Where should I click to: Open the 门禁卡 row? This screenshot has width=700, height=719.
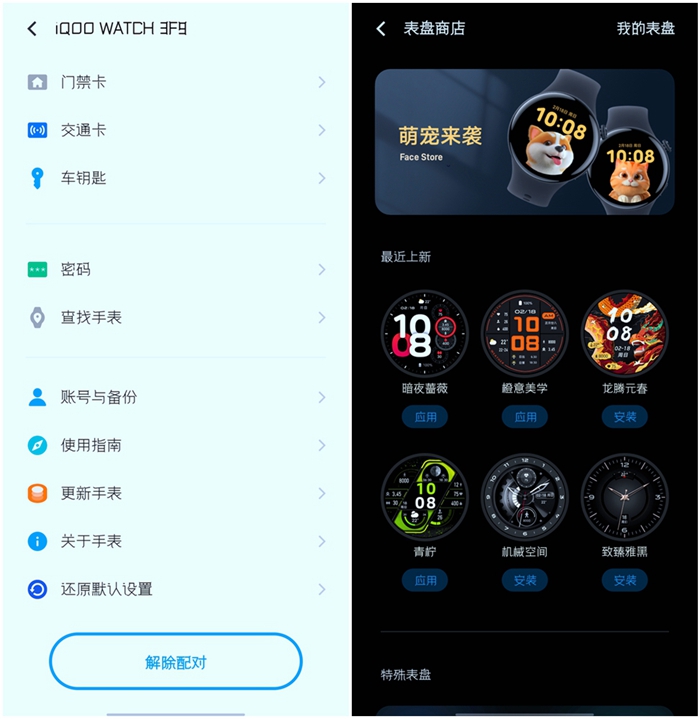(175, 82)
